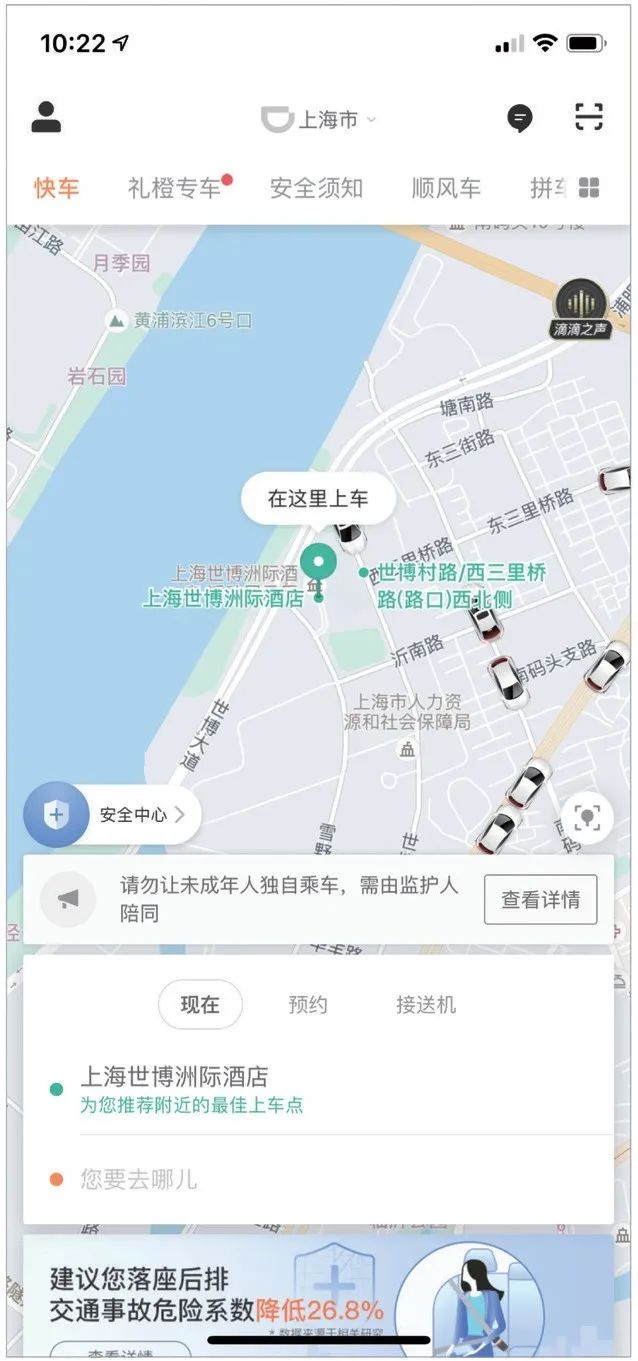
Task: Switch to the 礼橙专车 tab
Action: tap(175, 188)
